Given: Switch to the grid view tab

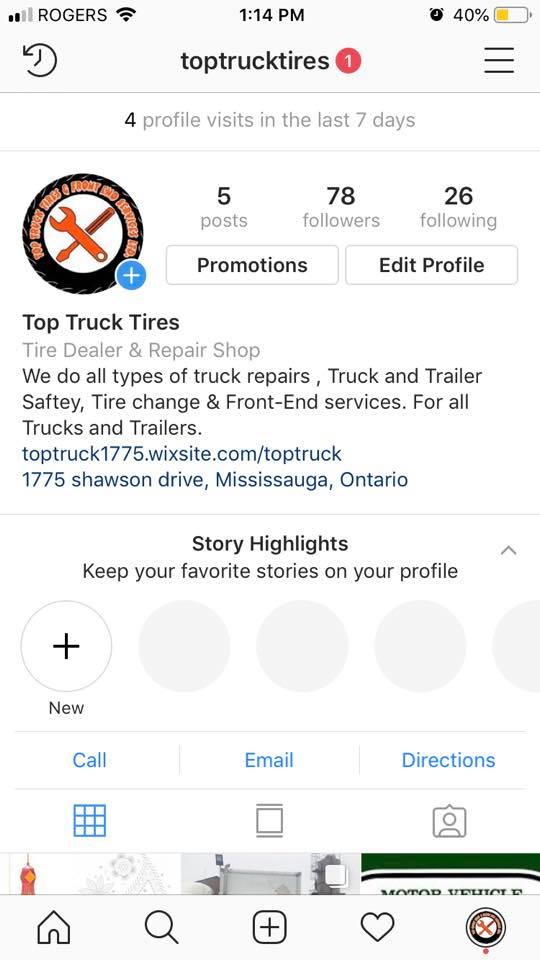Looking at the screenshot, I should click(x=90, y=820).
